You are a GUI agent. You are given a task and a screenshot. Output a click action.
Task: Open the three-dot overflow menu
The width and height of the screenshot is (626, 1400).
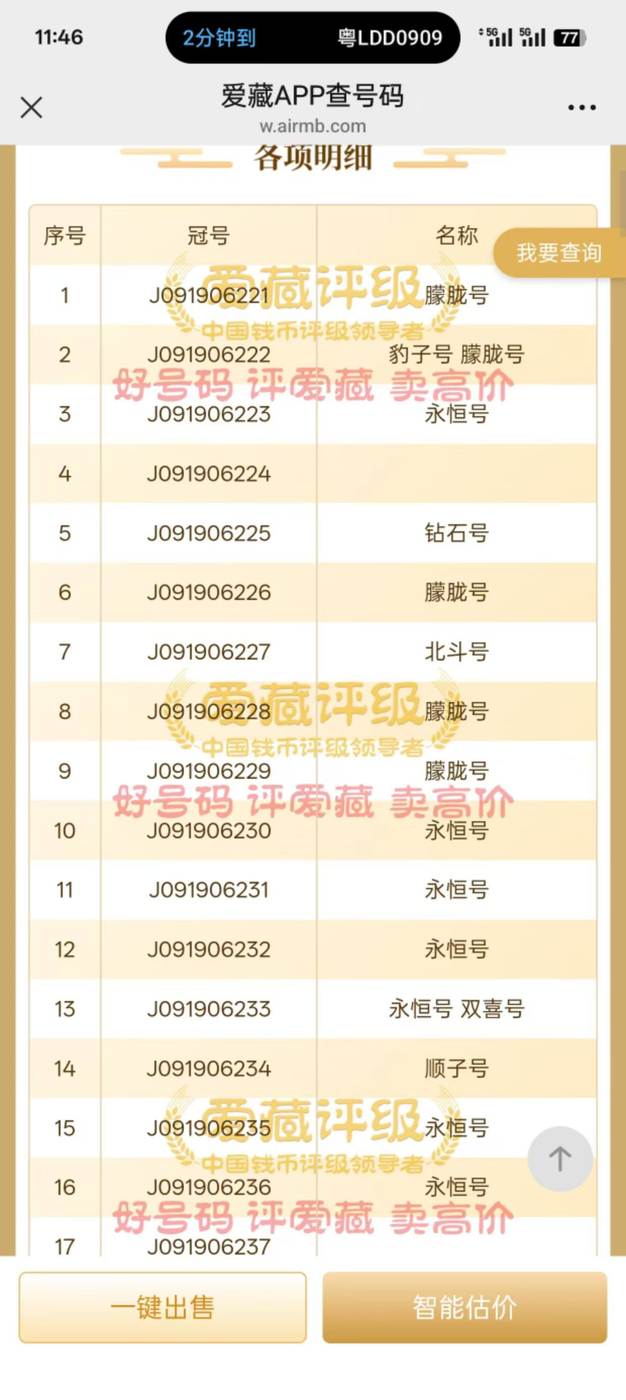[582, 108]
